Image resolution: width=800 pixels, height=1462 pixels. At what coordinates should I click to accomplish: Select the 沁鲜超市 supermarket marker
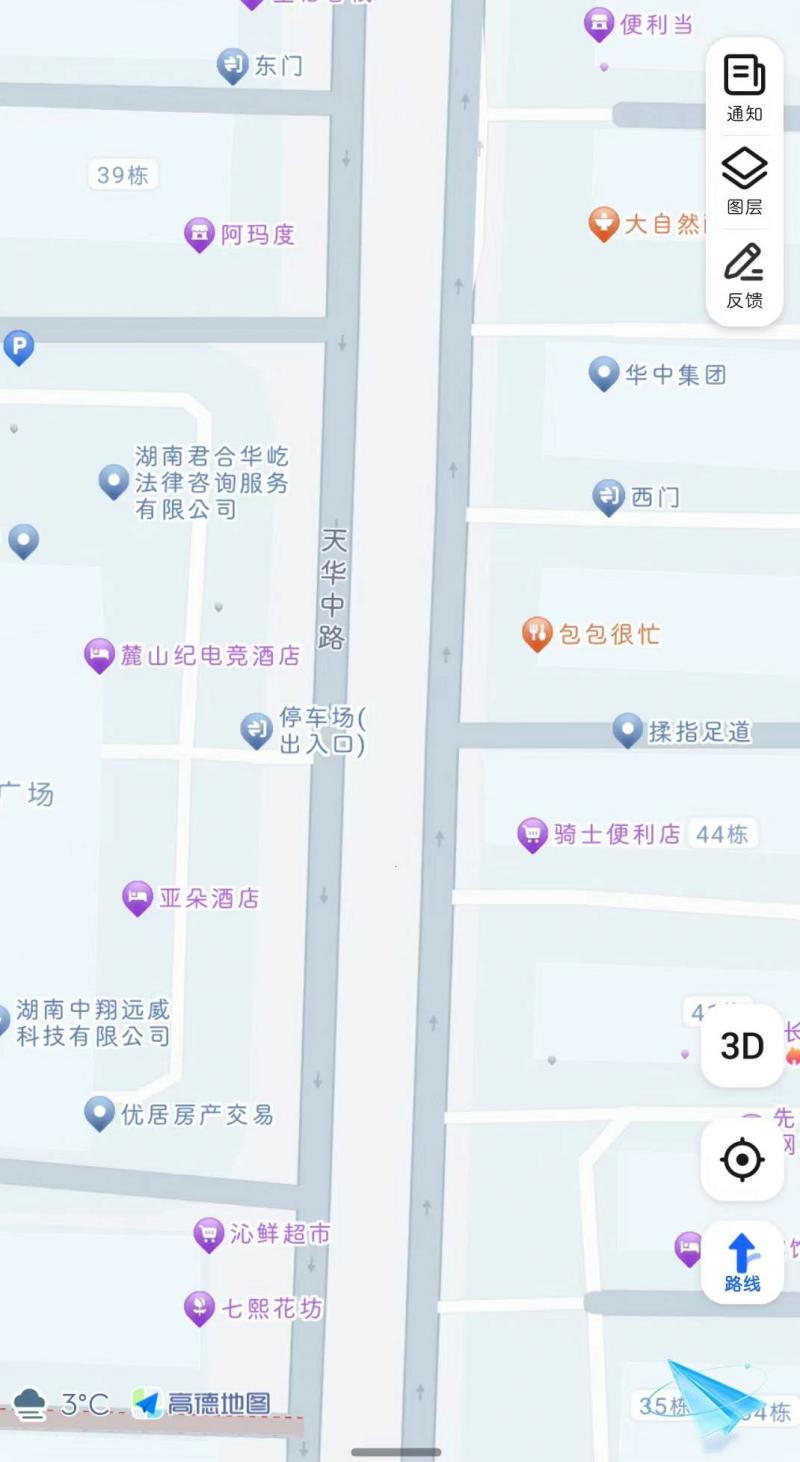click(207, 1232)
